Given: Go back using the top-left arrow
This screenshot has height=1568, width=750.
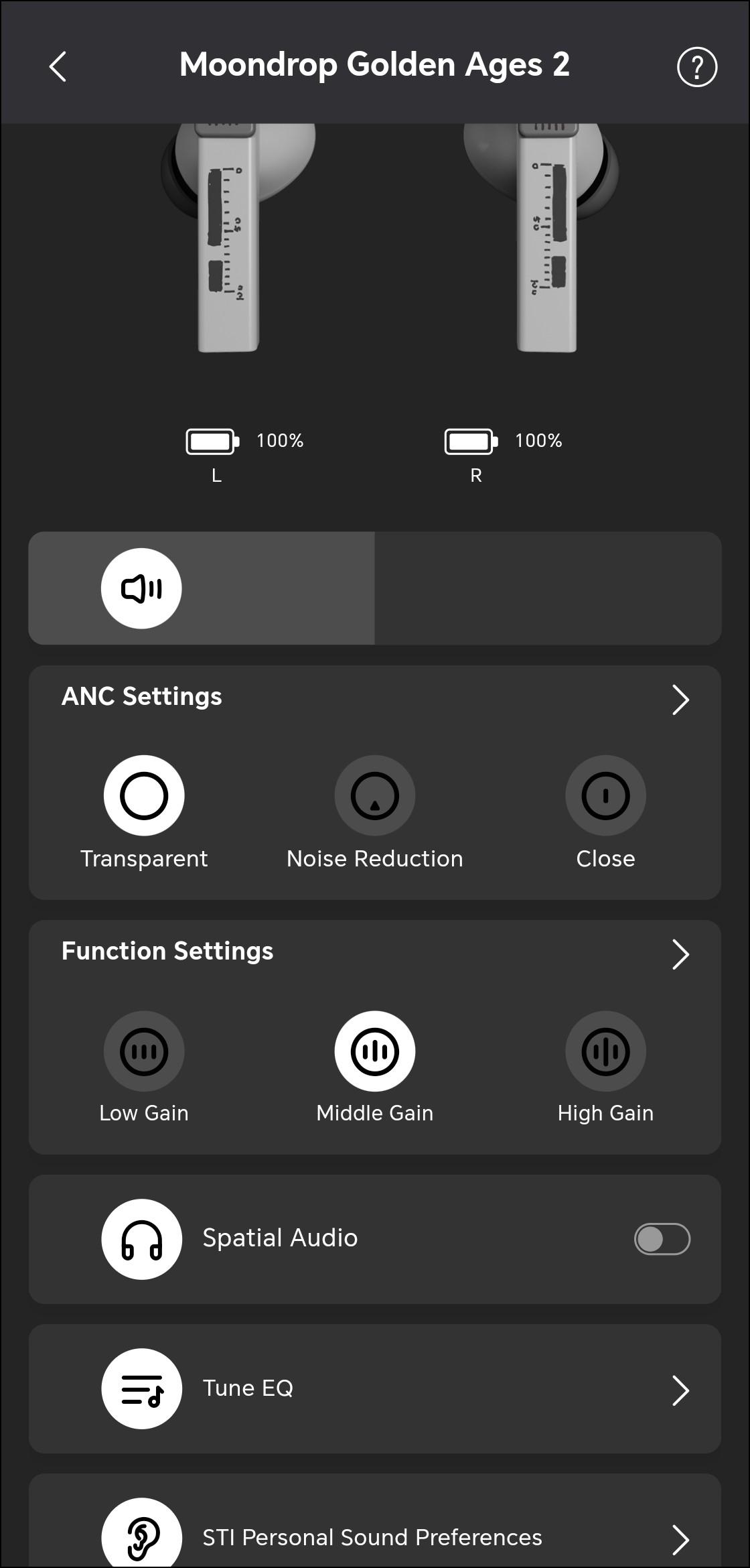Looking at the screenshot, I should (58, 67).
